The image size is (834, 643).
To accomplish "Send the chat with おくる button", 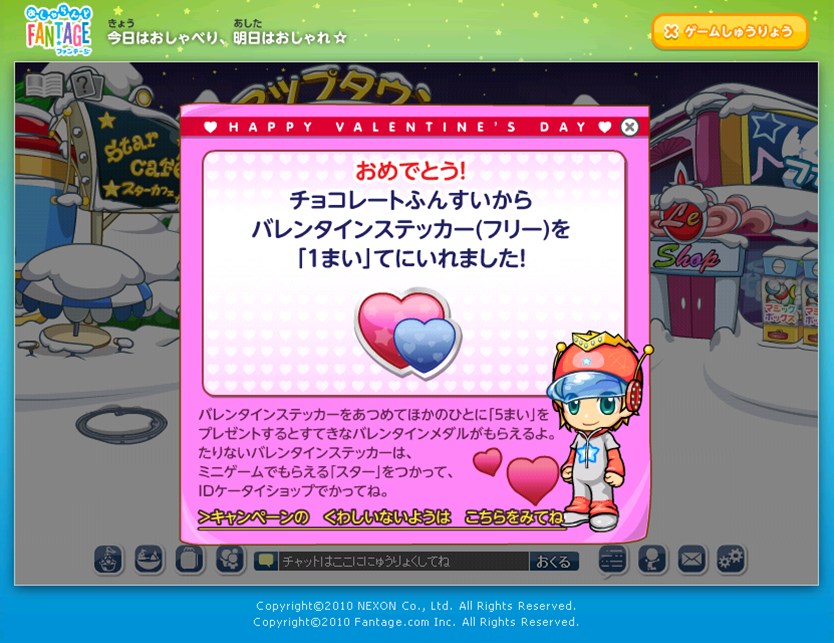I will tap(553, 561).
